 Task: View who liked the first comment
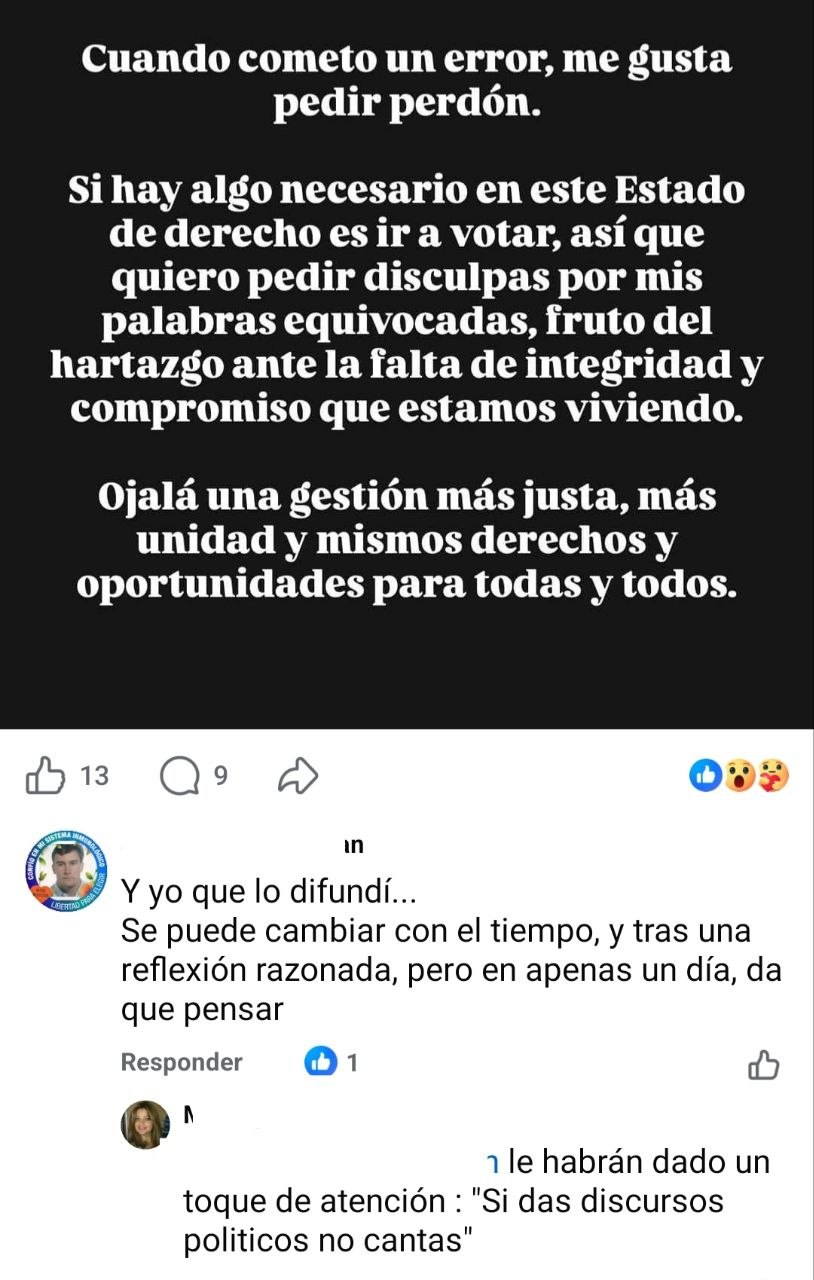pyautogui.click(x=330, y=1062)
